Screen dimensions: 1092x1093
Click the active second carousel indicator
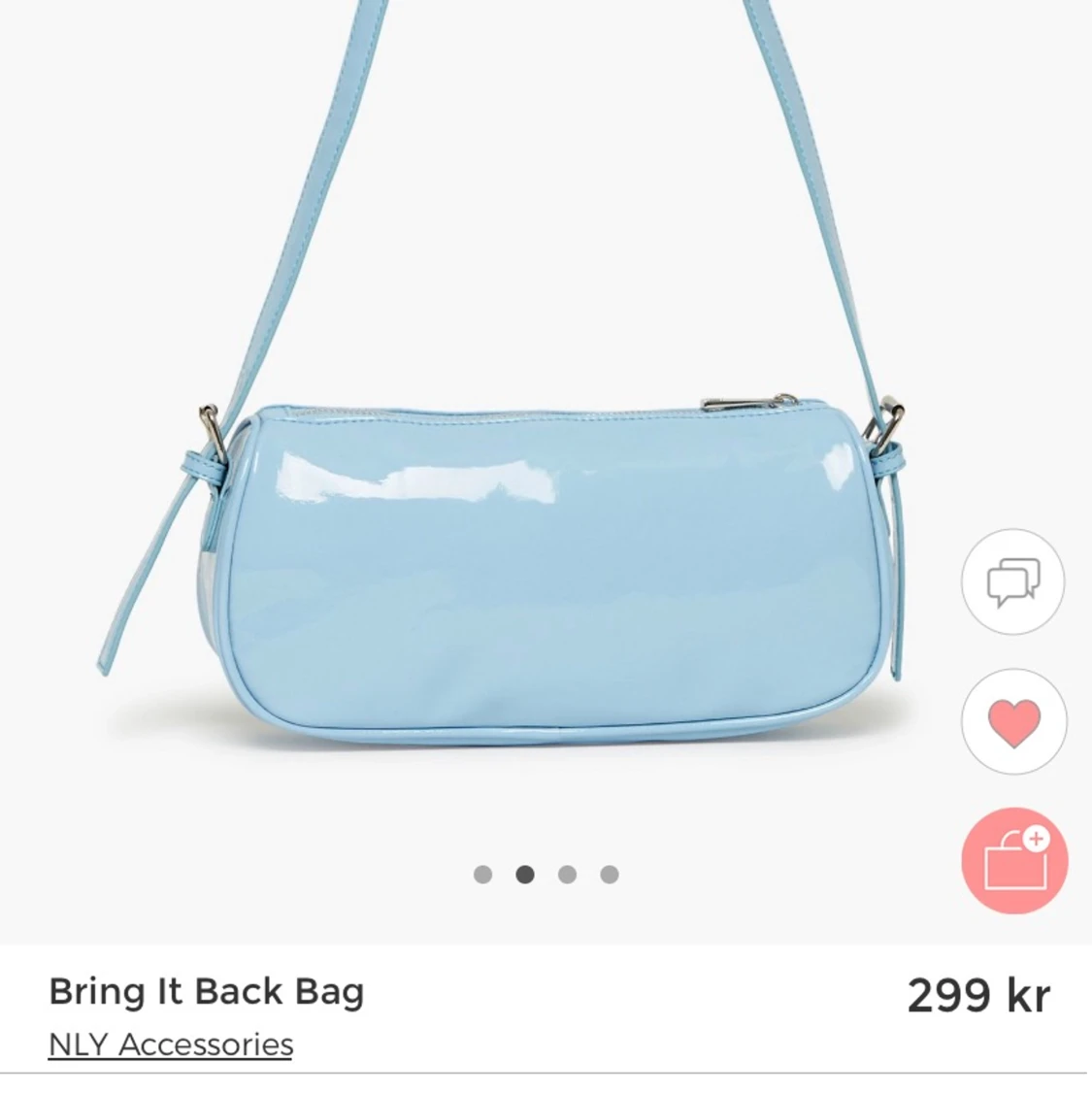[x=524, y=874]
